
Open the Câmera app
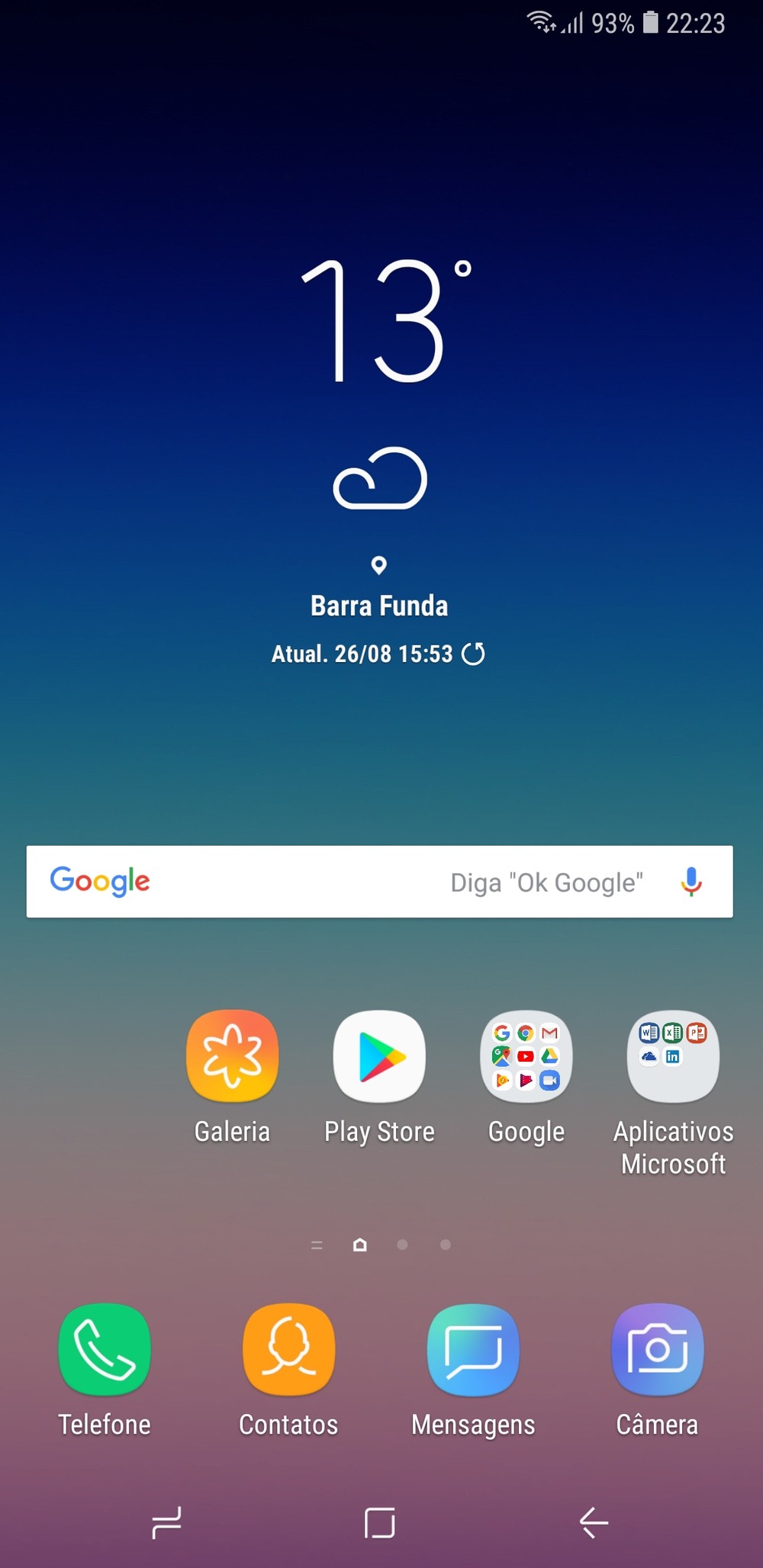pos(657,1349)
